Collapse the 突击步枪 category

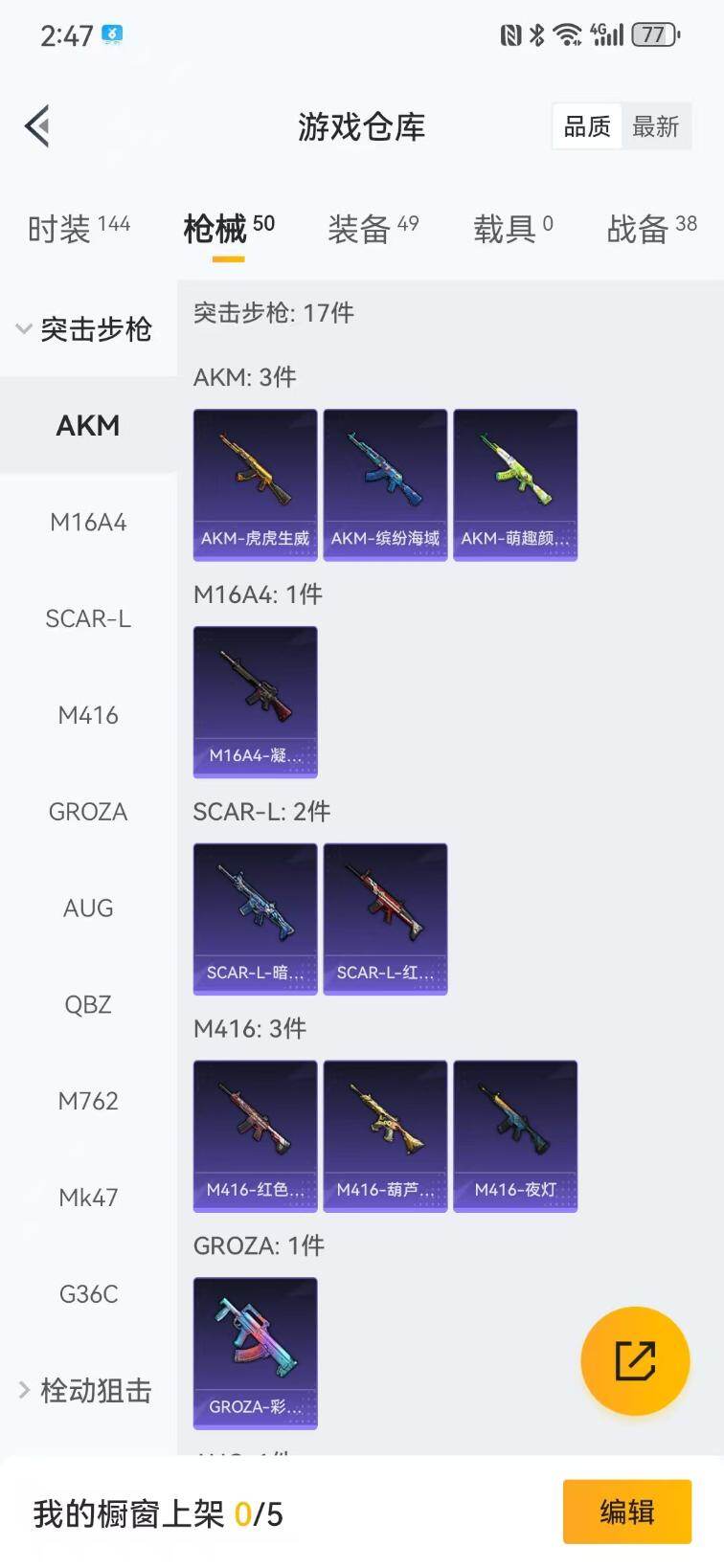pos(85,329)
